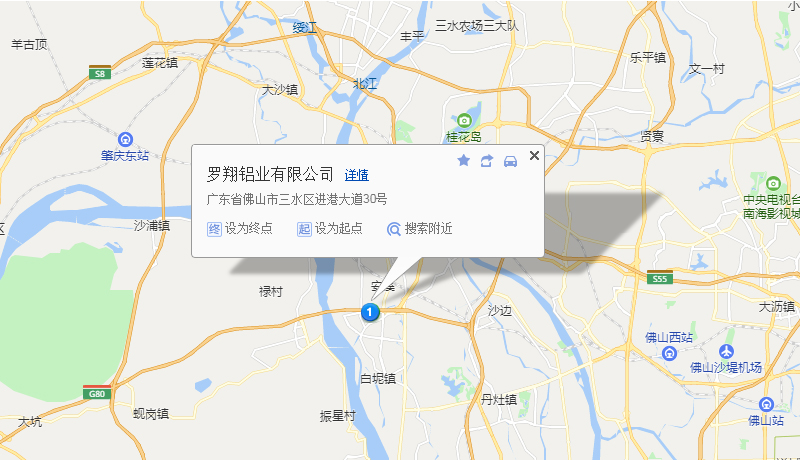Viewport: 800px width, 460px height.
Task: Set this place as starting point (设为起点)
Action: click(x=330, y=228)
